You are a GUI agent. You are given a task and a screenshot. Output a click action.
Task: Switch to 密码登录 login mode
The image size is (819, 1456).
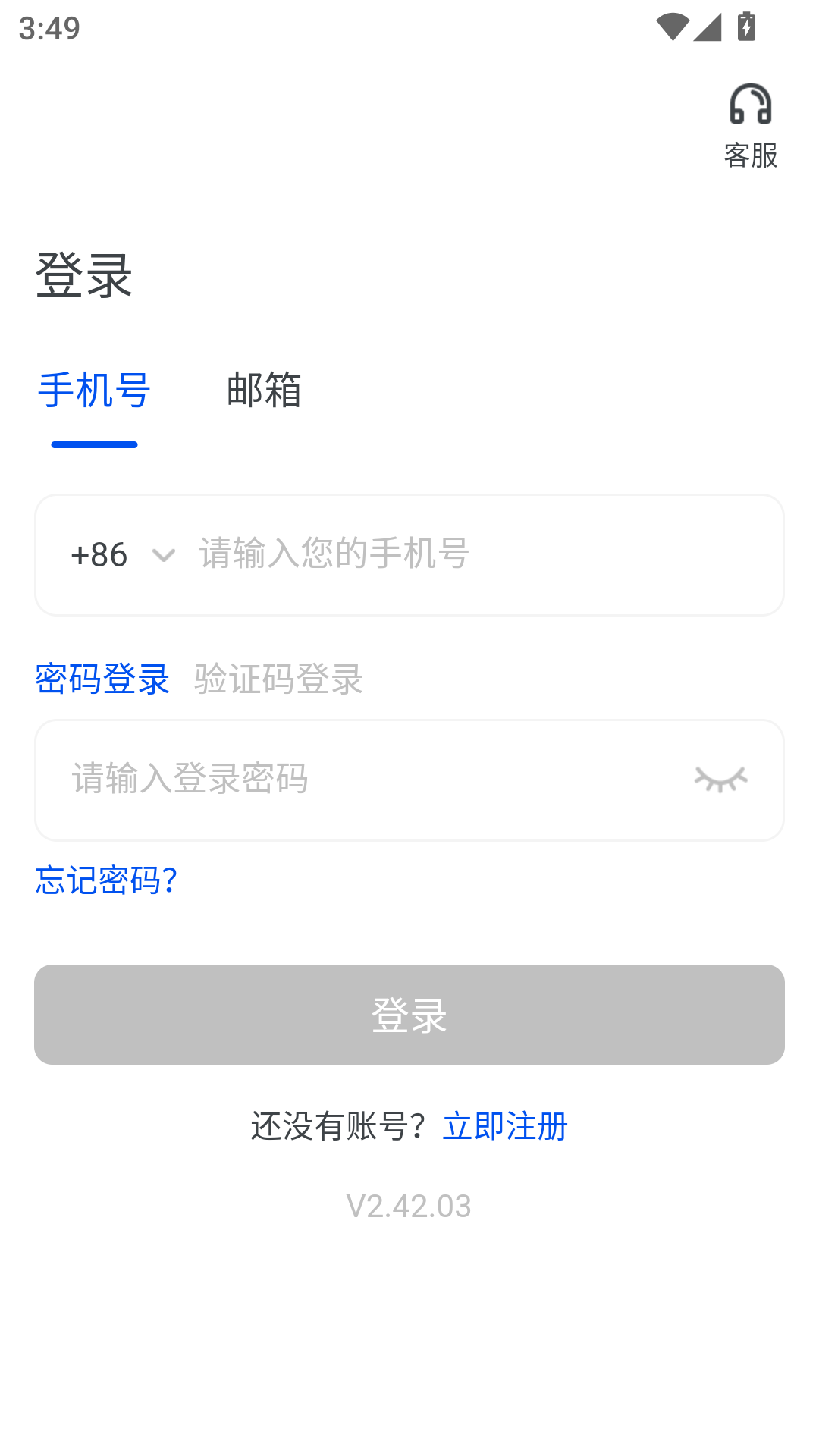(x=105, y=681)
